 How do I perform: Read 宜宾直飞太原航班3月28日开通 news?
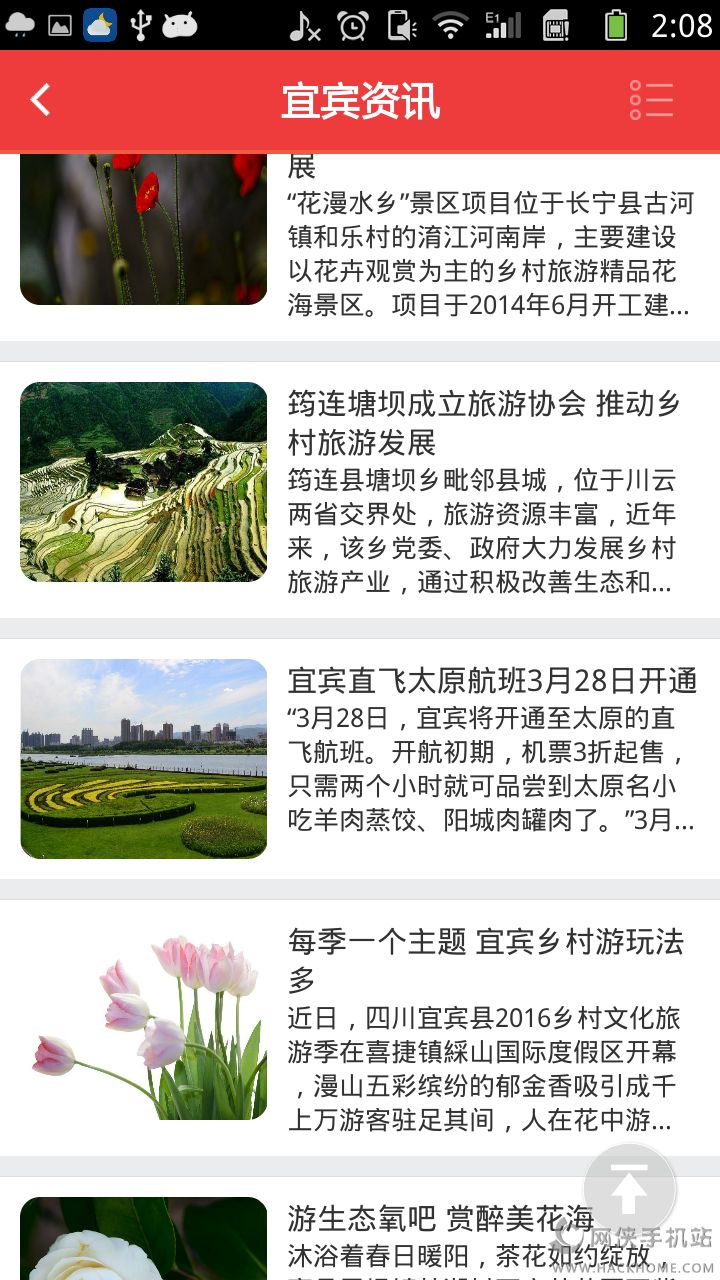click(492, 681)
